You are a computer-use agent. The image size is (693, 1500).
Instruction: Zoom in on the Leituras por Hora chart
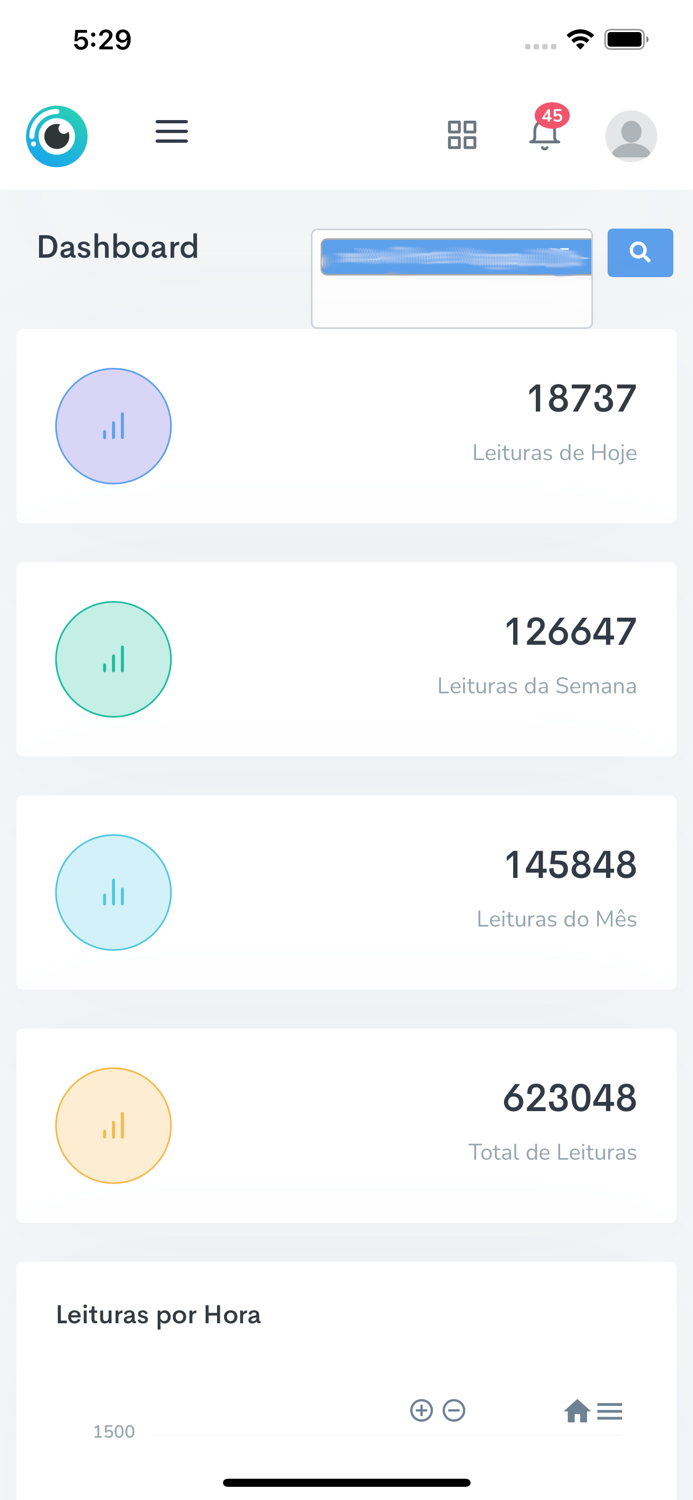point(421,1410)
